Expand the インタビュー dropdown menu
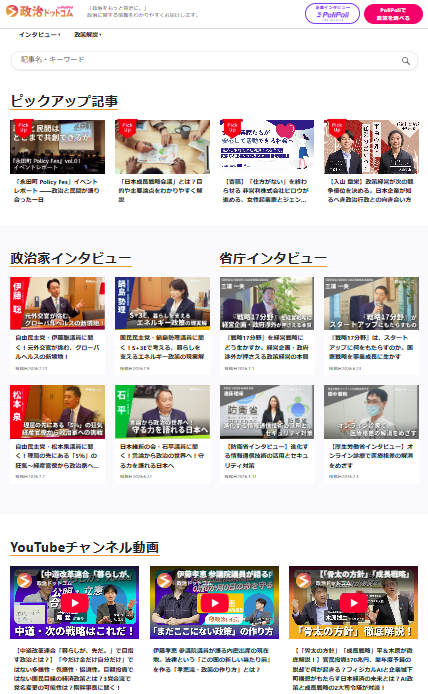This screenshot has height=694, width=428. 39,35
